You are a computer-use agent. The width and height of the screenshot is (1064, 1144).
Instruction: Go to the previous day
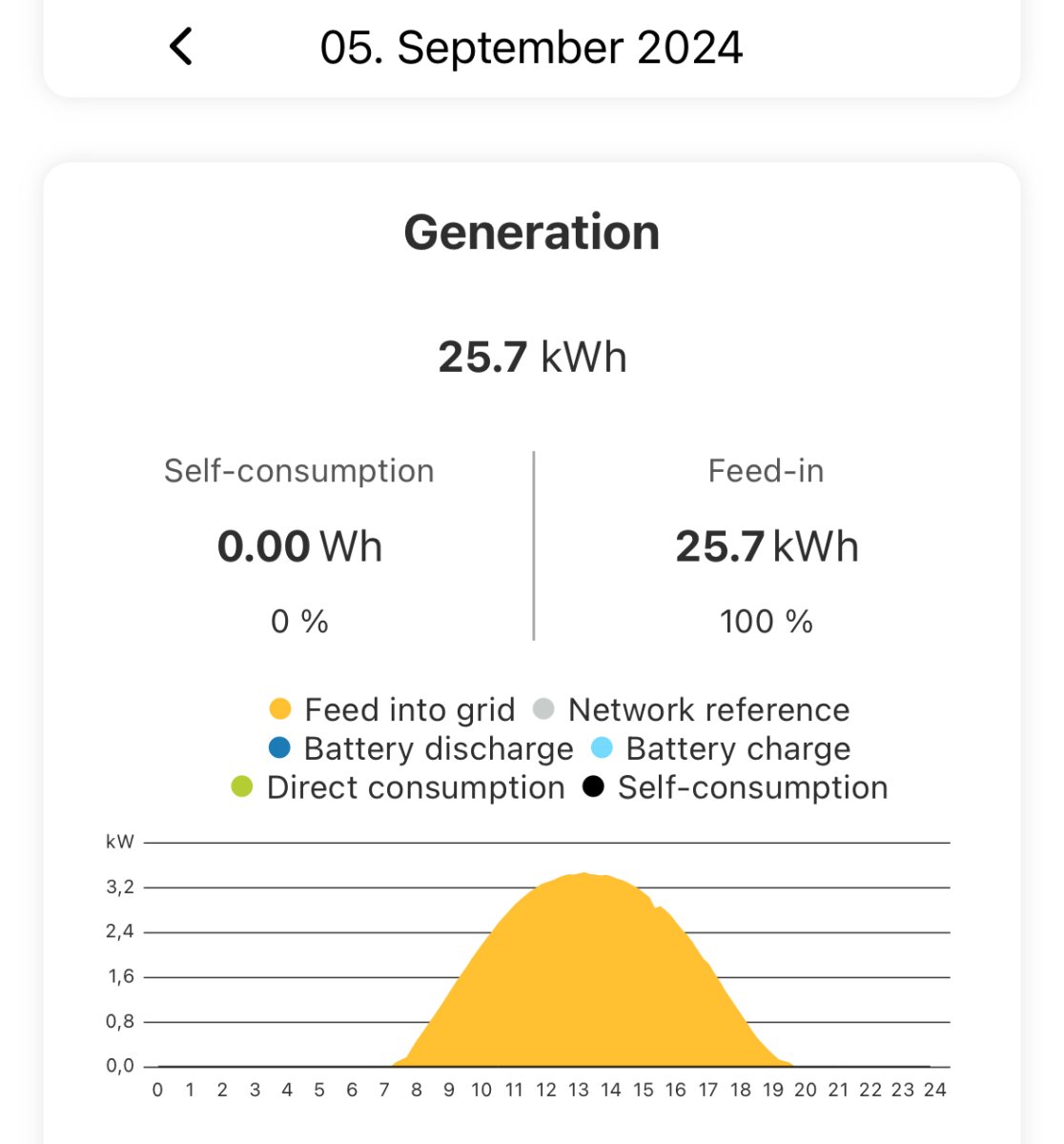pos(181,47)
